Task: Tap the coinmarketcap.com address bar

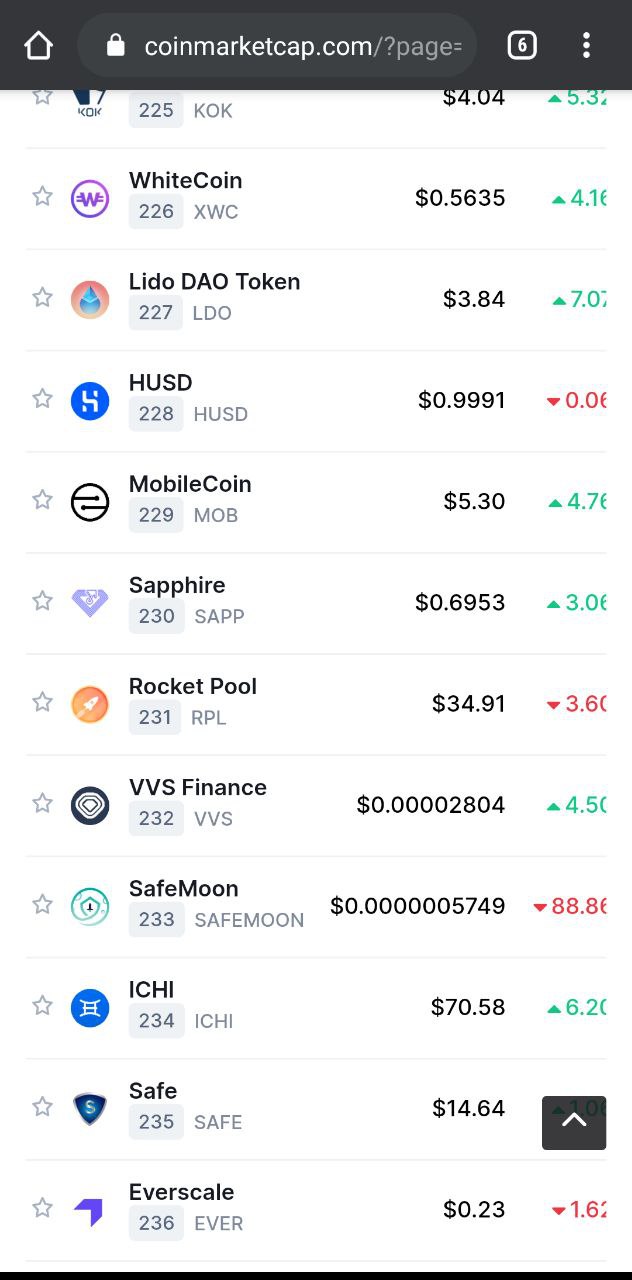Action: [290, 46]
